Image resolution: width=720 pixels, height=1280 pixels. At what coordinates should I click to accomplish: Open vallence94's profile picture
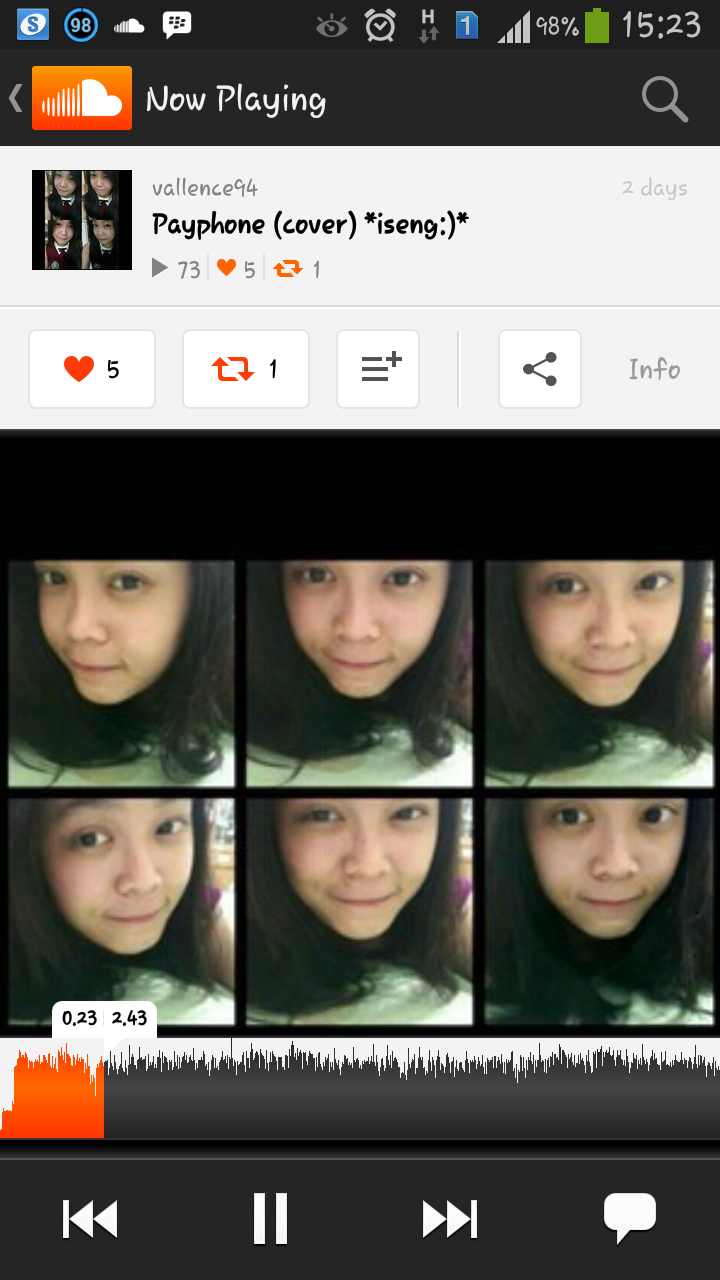click(x=82, y=220)
